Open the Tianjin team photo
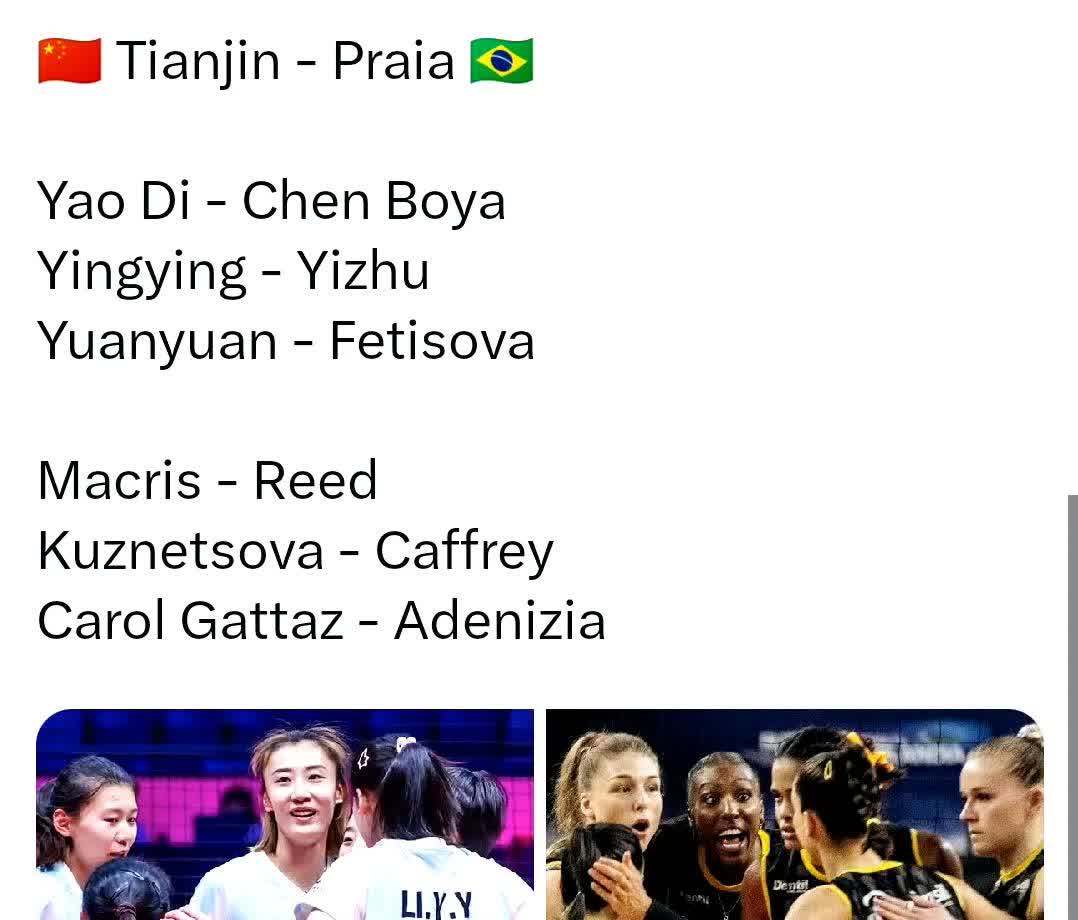 coord(285,815)
